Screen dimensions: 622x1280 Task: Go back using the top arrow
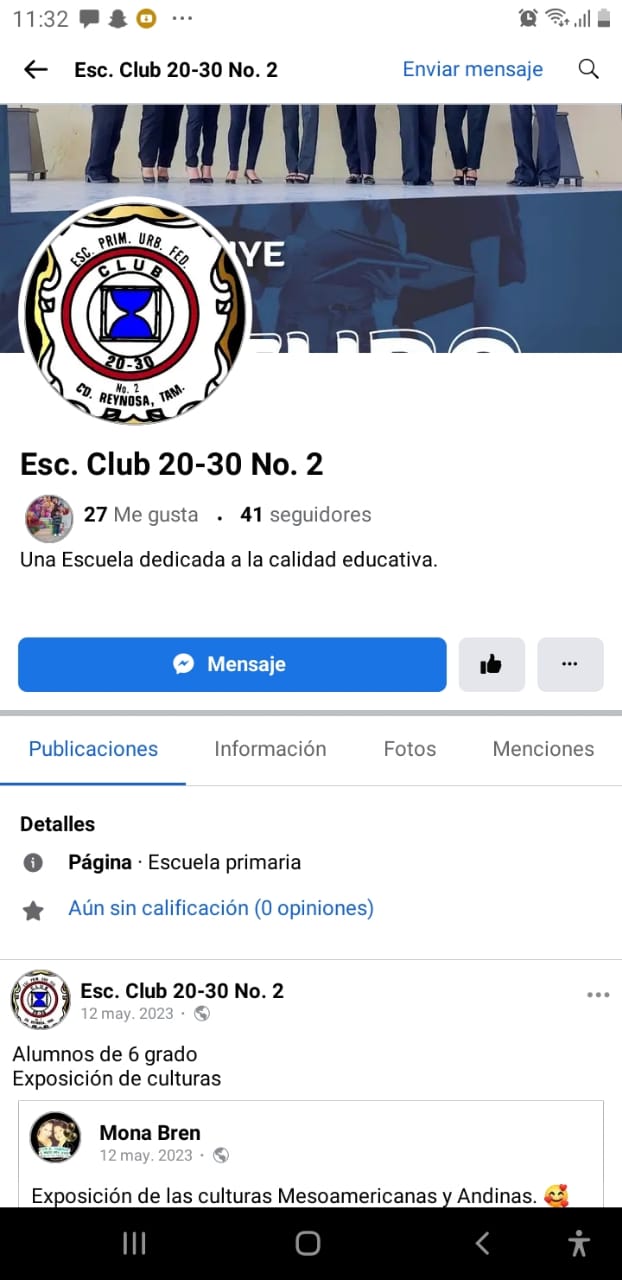coord(36,69)
